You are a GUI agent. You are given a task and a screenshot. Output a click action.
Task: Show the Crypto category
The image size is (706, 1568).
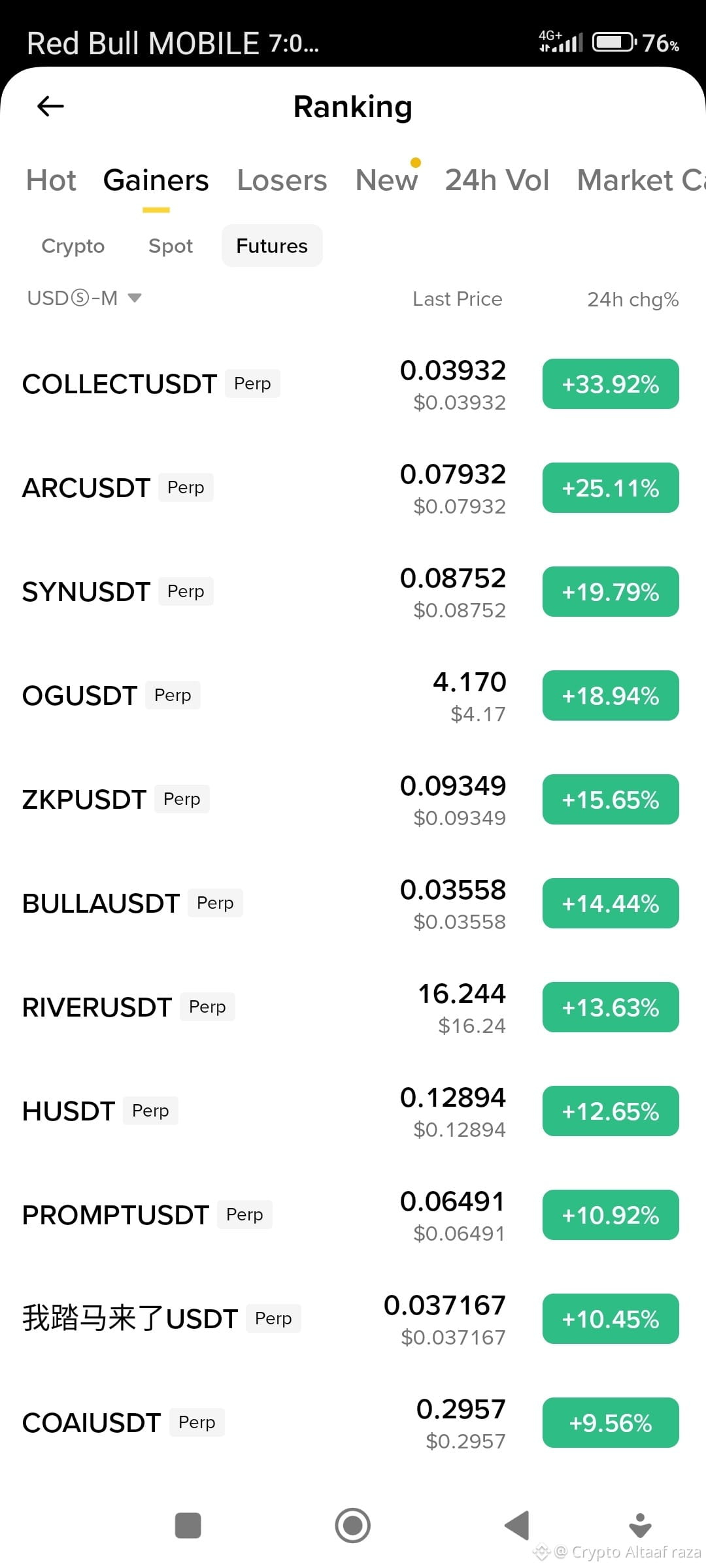pos(73,246)
